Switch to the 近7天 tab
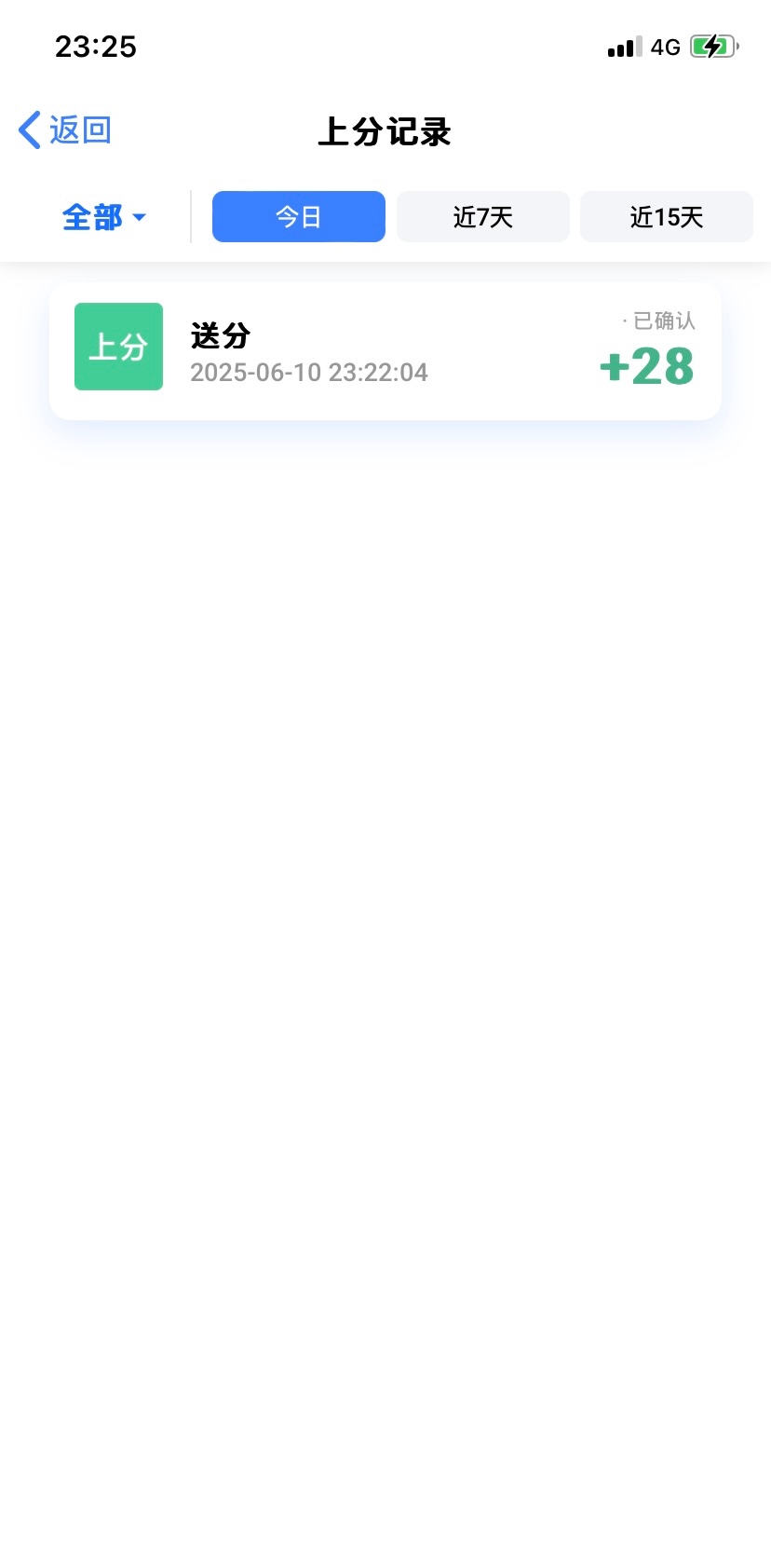771x1568 pixels. (483, 217)
